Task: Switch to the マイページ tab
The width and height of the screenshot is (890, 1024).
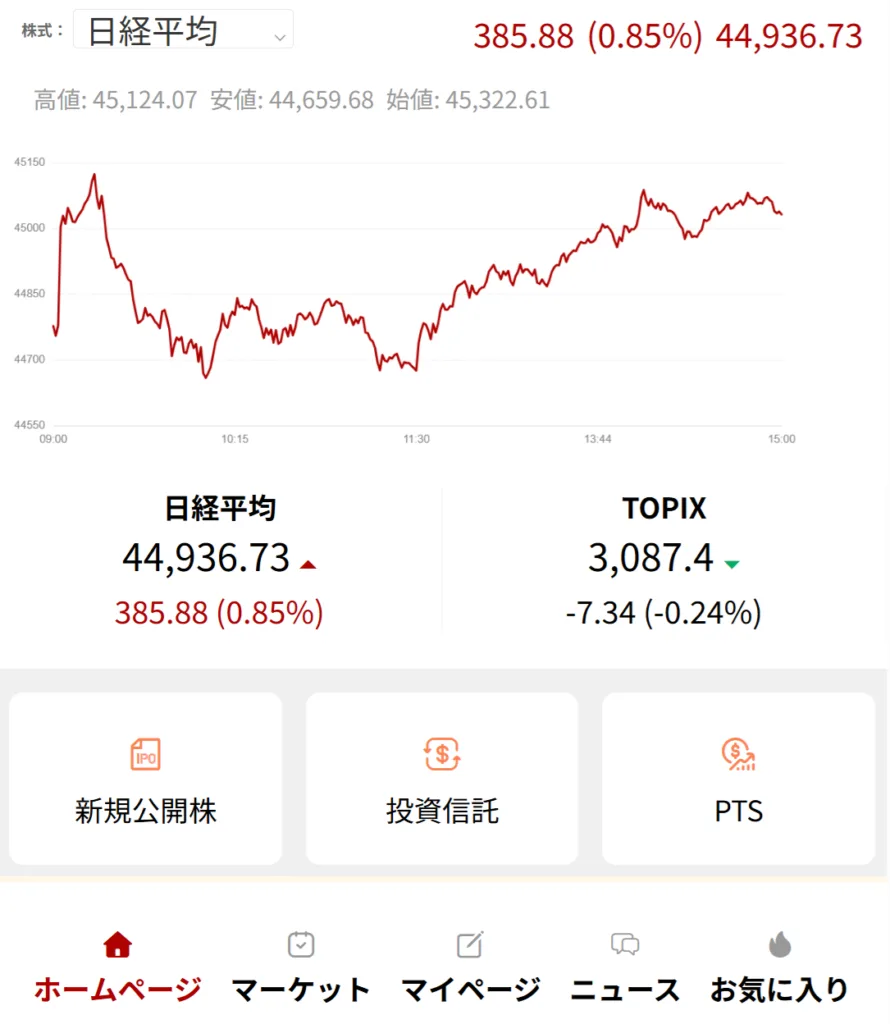Action: [x=471, y=966]
